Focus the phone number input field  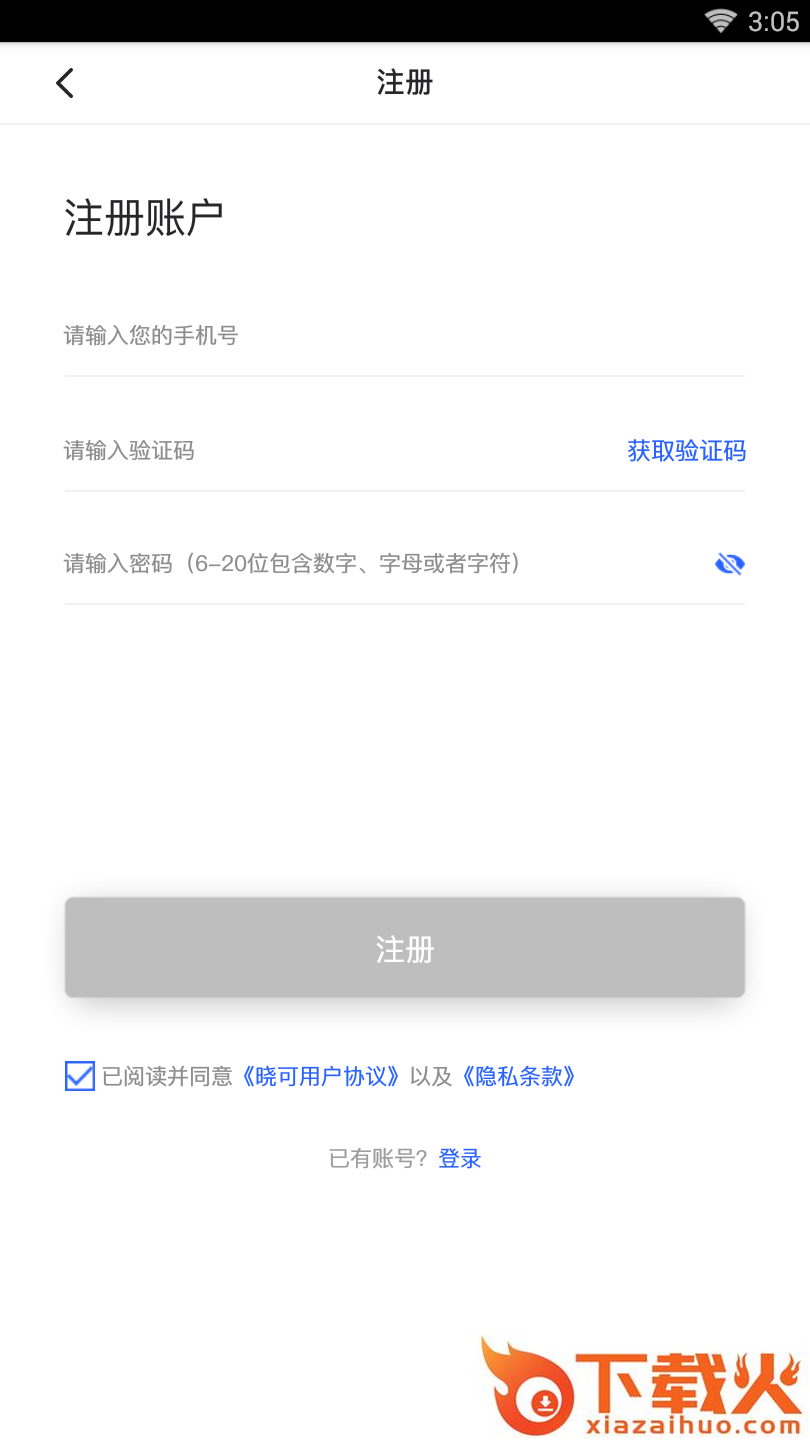click(x=300, y=336)
